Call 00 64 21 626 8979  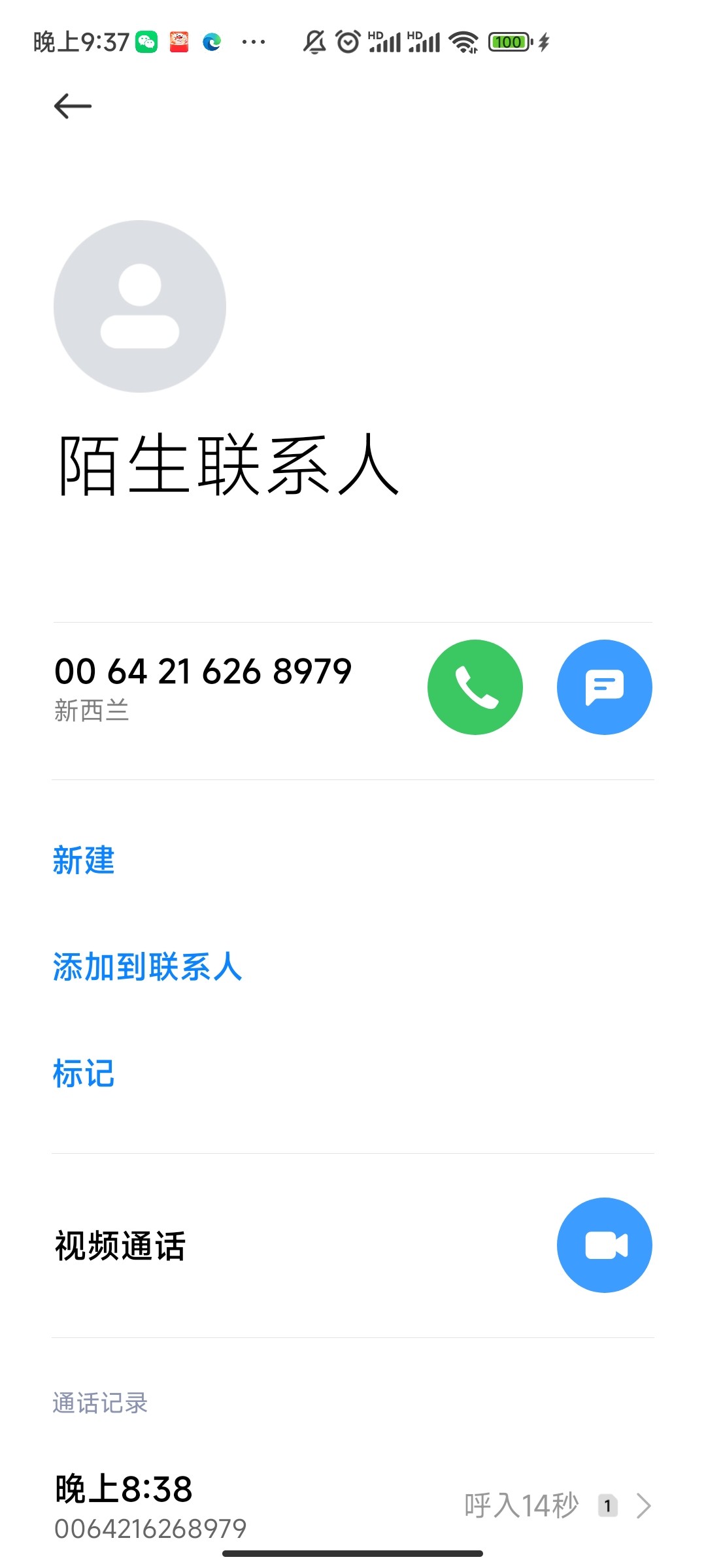point(475,687)
